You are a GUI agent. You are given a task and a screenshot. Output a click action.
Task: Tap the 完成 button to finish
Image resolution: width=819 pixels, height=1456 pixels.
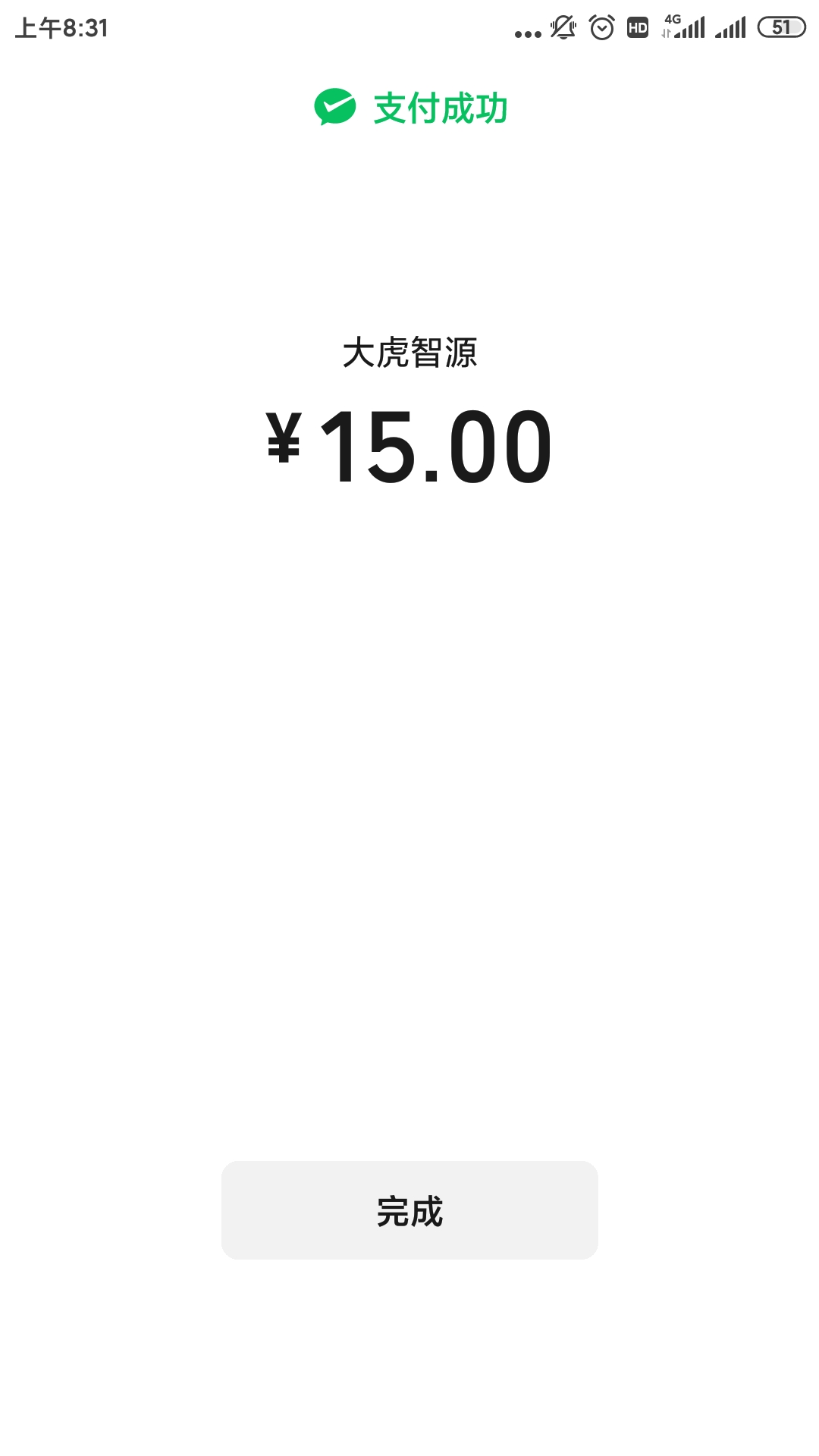pyautogui.click(x=409, y=1210)
